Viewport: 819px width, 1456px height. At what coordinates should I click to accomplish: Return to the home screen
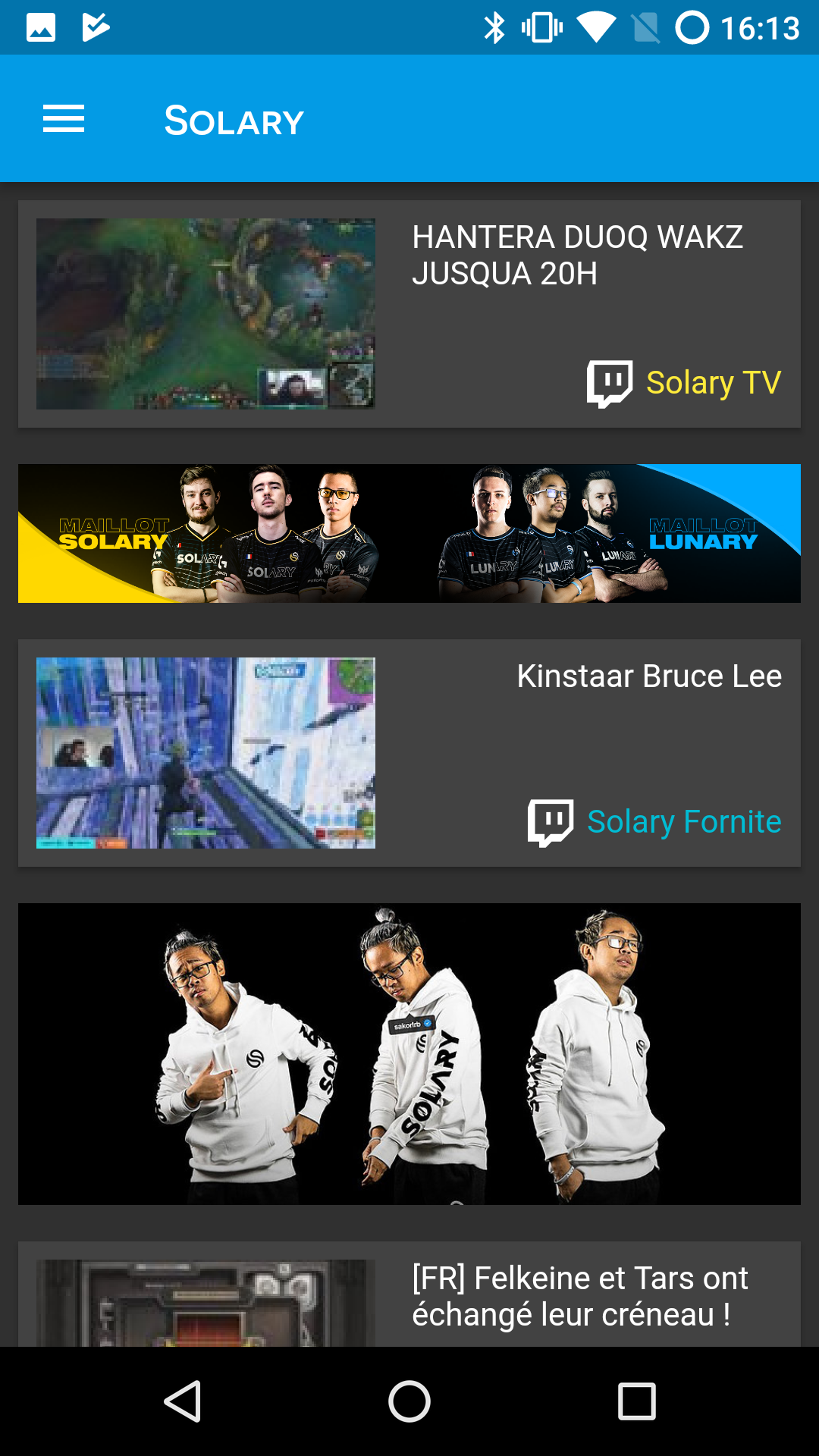click(409, 1401)
